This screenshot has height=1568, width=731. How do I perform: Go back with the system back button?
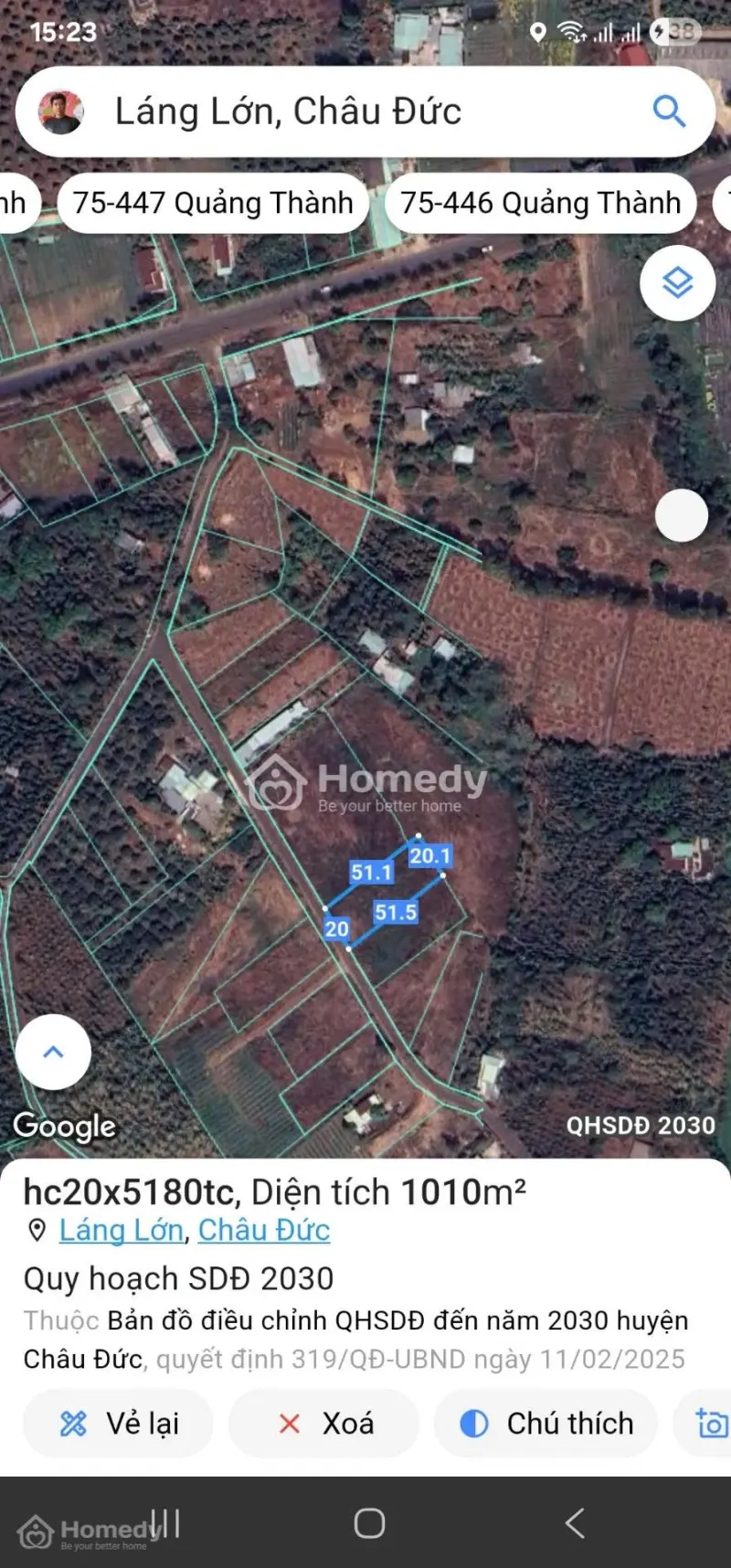pos(574,1523)
